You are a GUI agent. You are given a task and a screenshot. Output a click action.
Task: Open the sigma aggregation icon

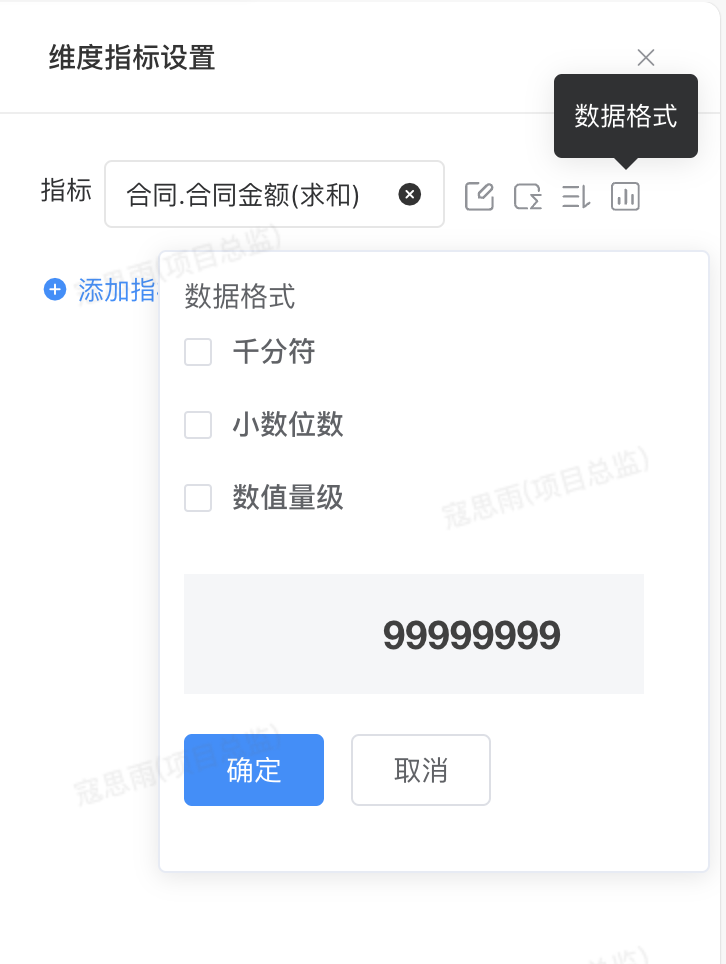pos(527,197)
